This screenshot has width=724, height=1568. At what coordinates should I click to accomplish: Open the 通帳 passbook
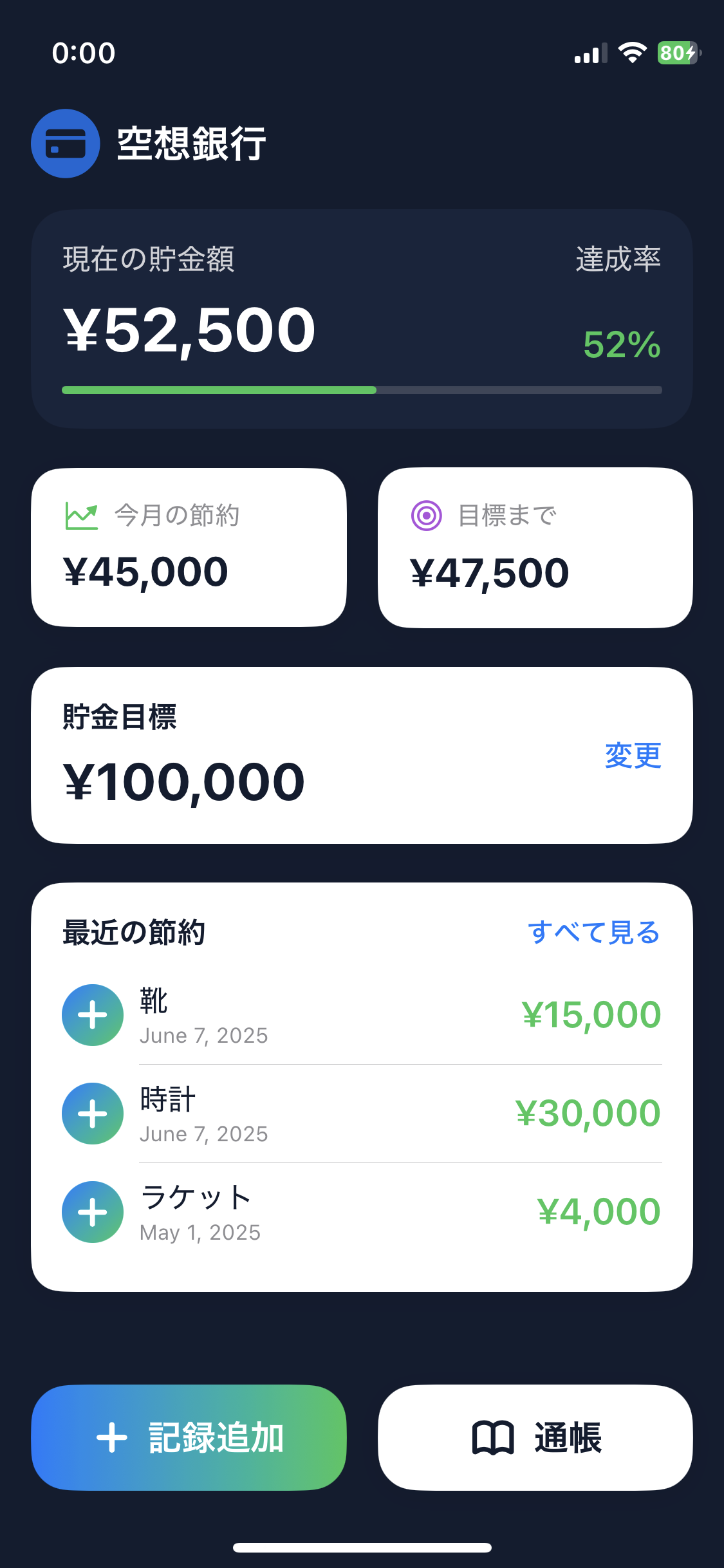click(x=535, y=1437)
